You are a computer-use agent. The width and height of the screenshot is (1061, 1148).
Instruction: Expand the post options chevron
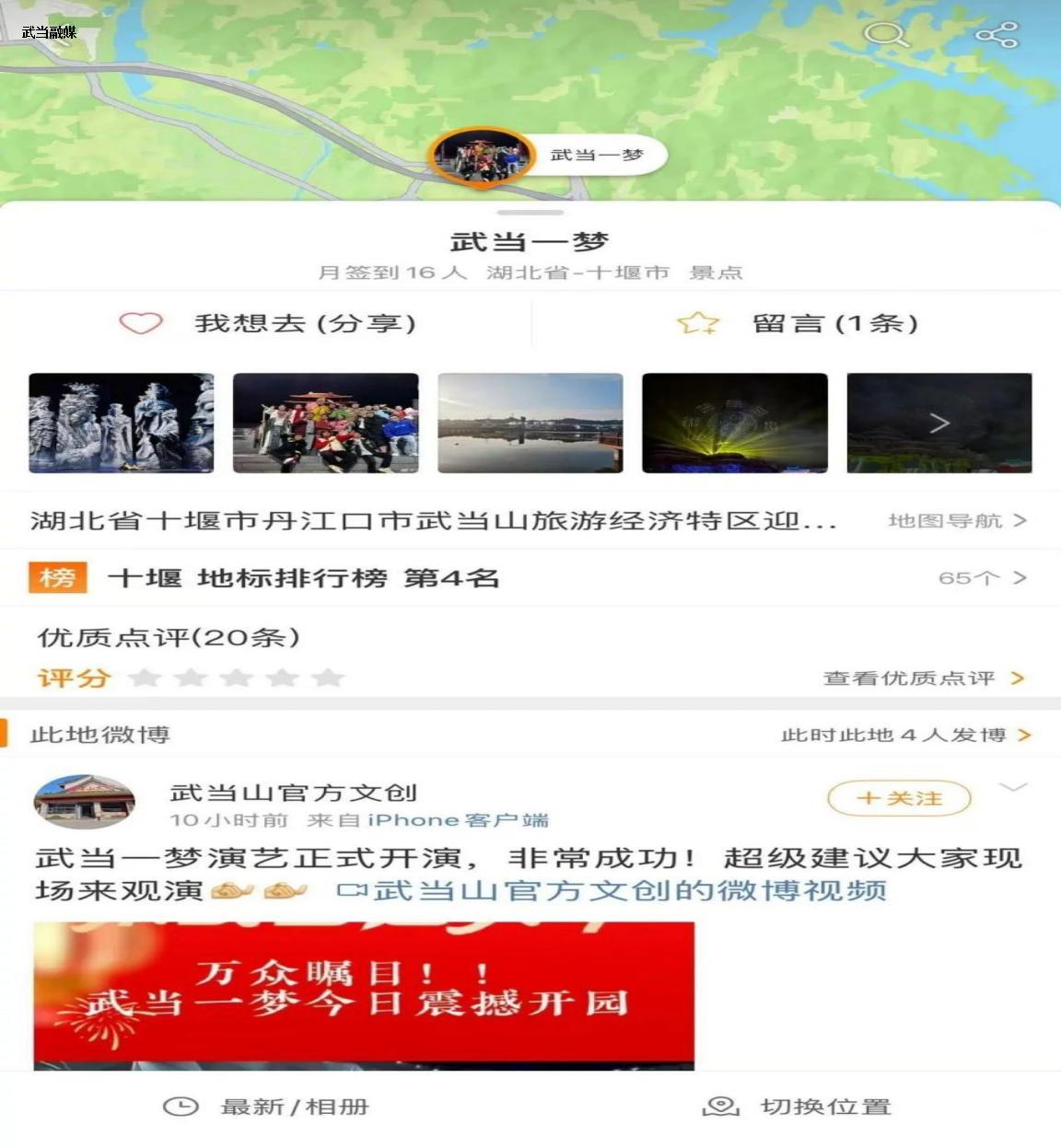[x=1013, y=788]
